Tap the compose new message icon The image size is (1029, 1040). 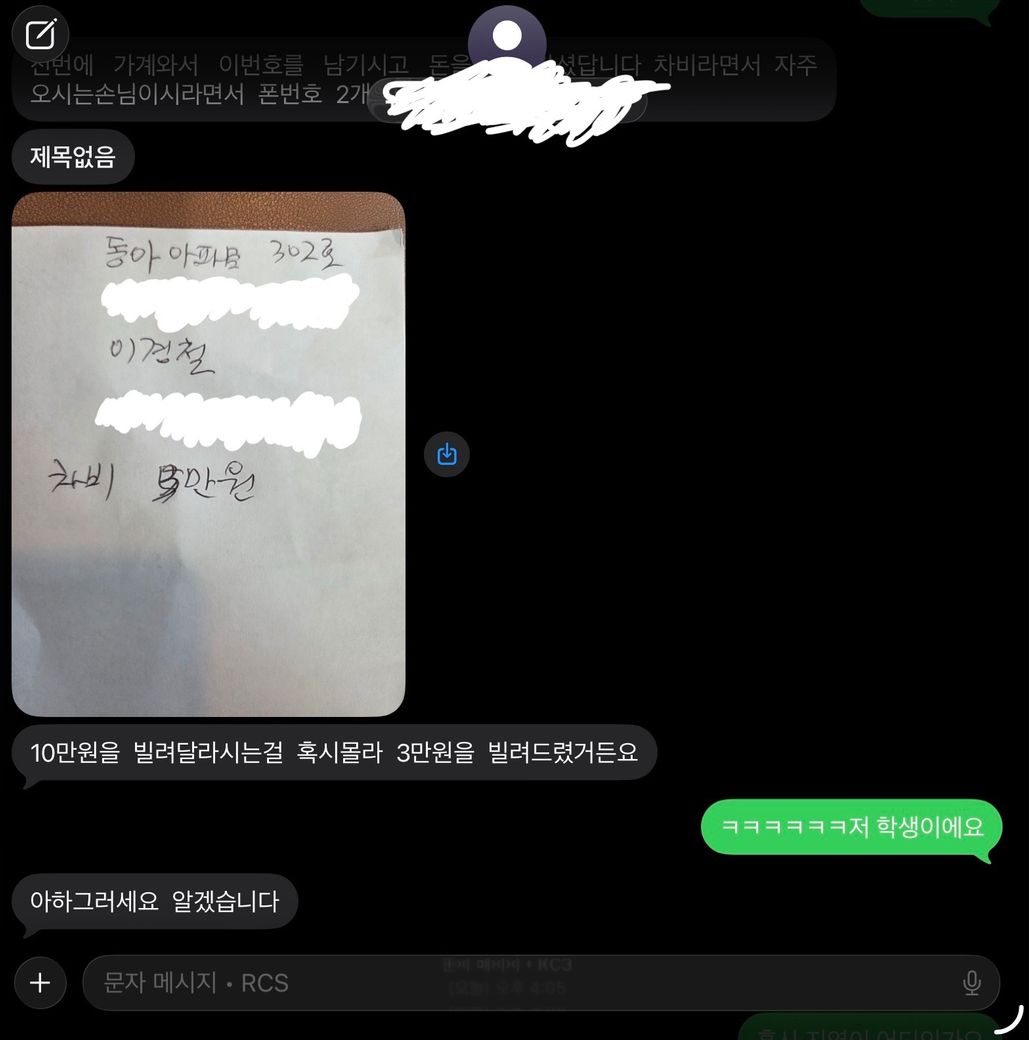pyautogui.click(x=40, y=36)
